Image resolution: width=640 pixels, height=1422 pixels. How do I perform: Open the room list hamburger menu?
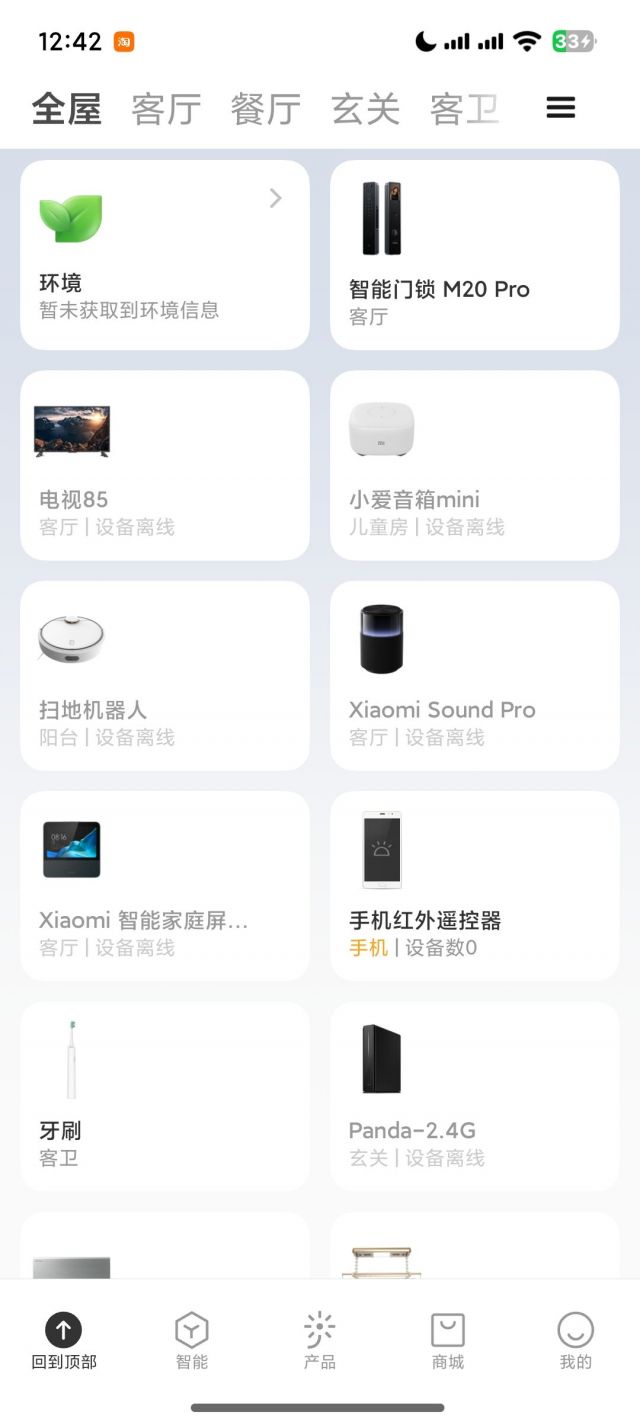pyautogui.click(x=561, y=108)
